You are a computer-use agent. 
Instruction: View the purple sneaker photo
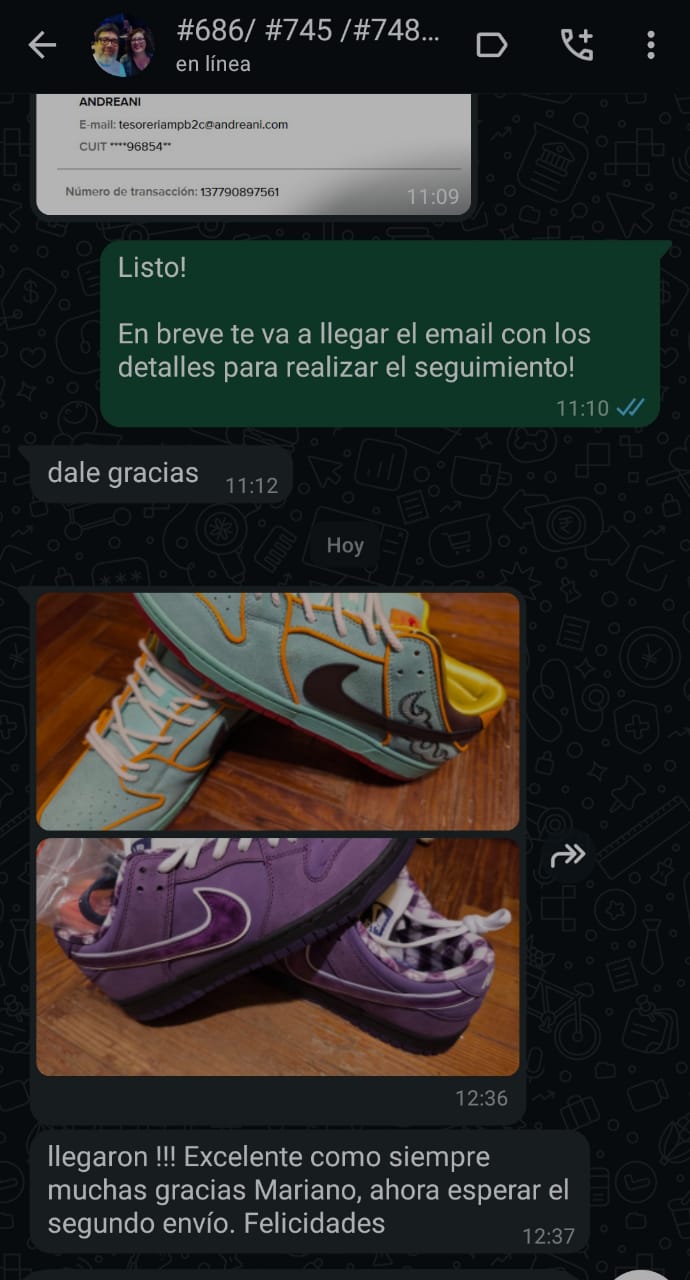point(278,957)
